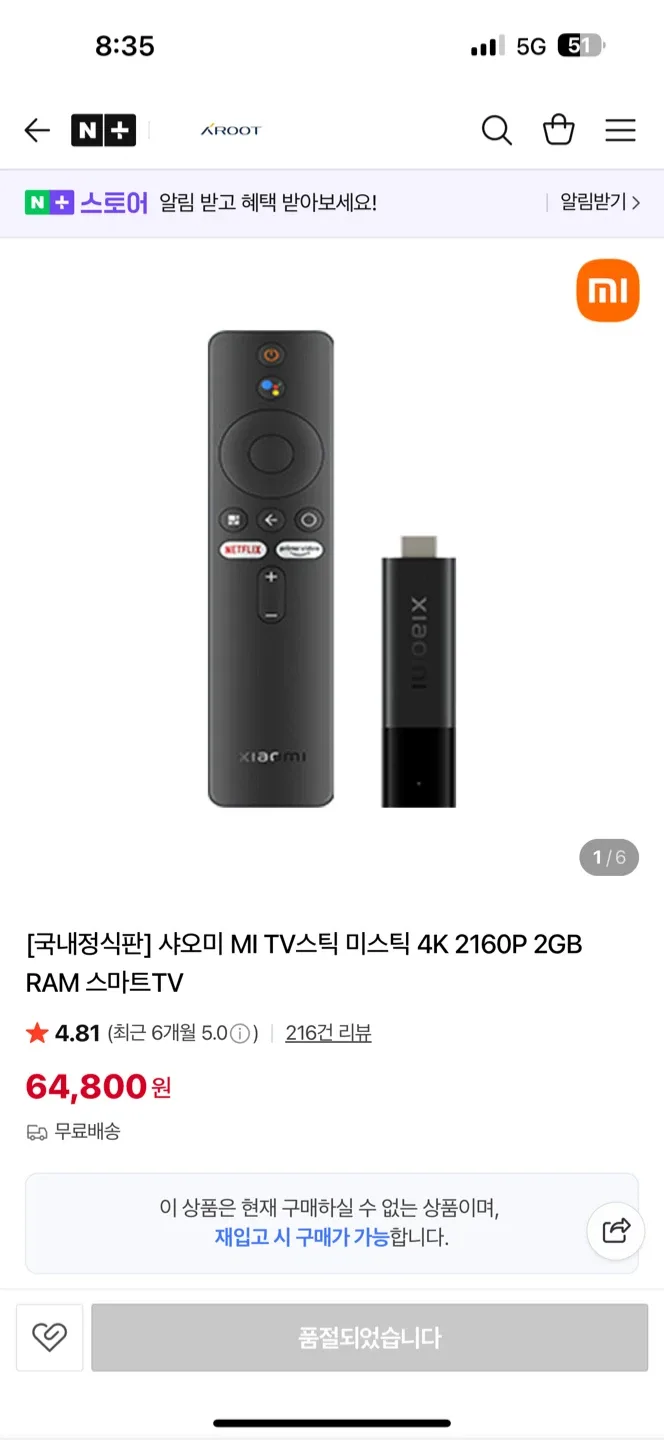Share this product
This screenshot has width=664, height=1440.
pos(616,1230)
